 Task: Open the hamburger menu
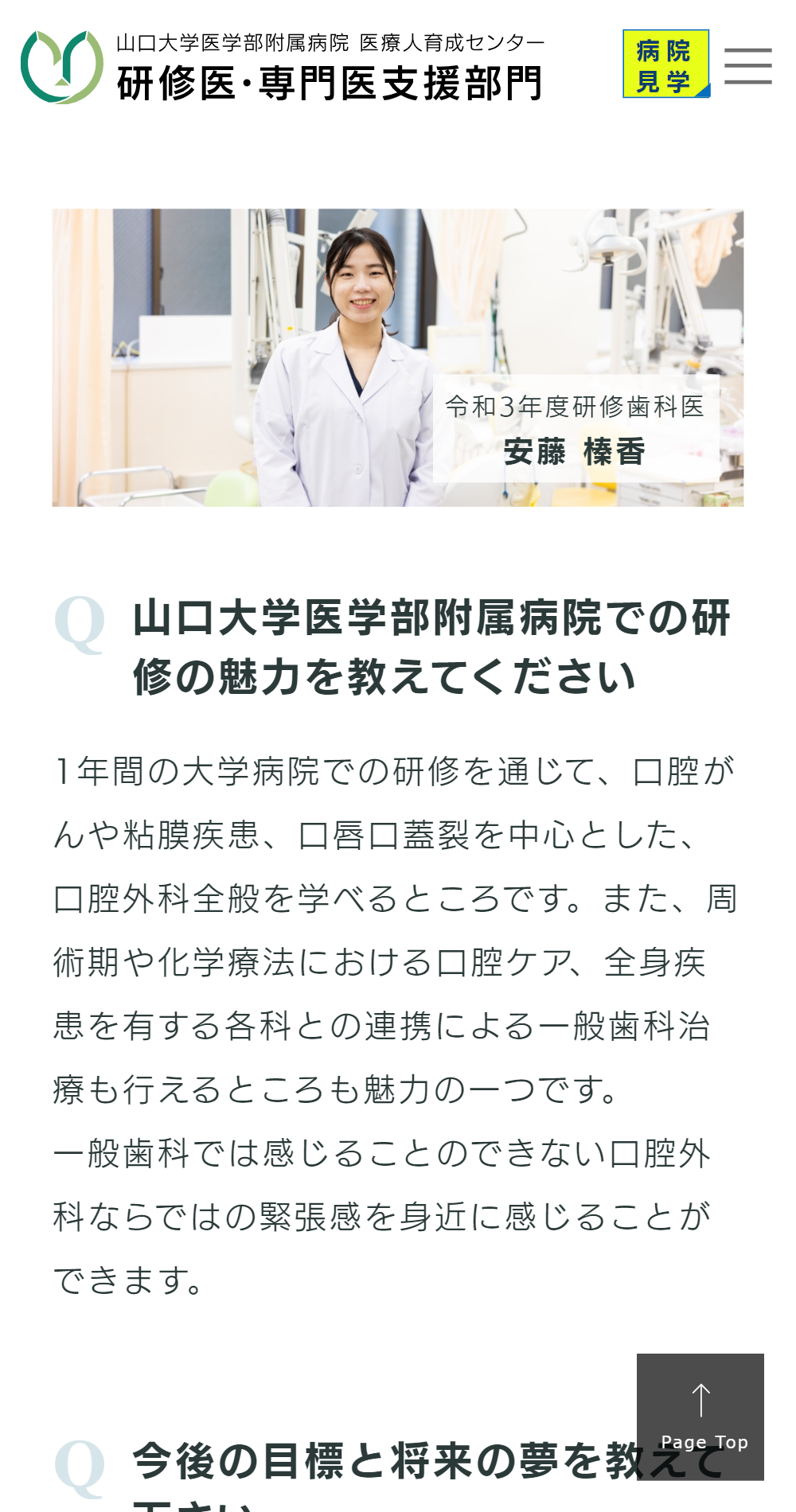coord(747,65)
